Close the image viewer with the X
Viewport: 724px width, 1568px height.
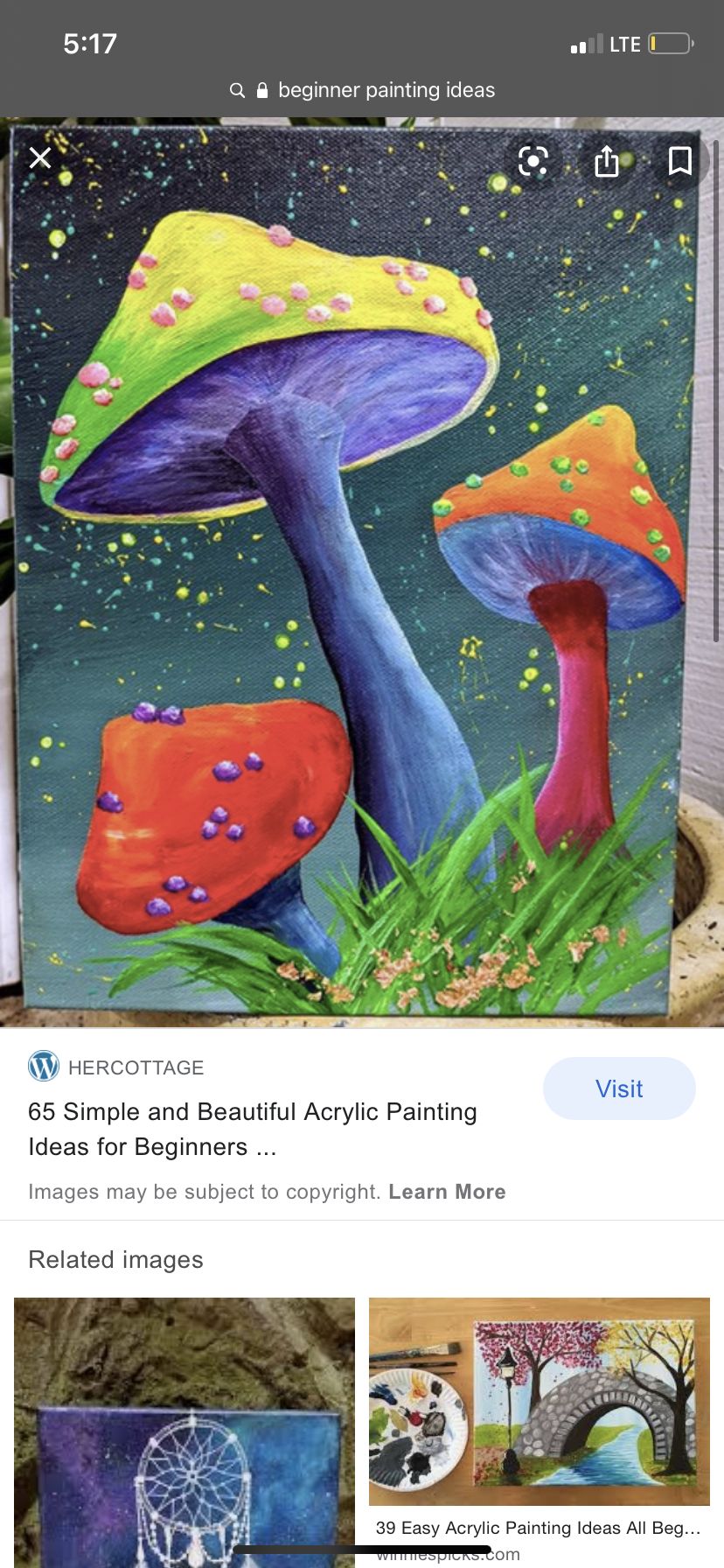point(40,157)
